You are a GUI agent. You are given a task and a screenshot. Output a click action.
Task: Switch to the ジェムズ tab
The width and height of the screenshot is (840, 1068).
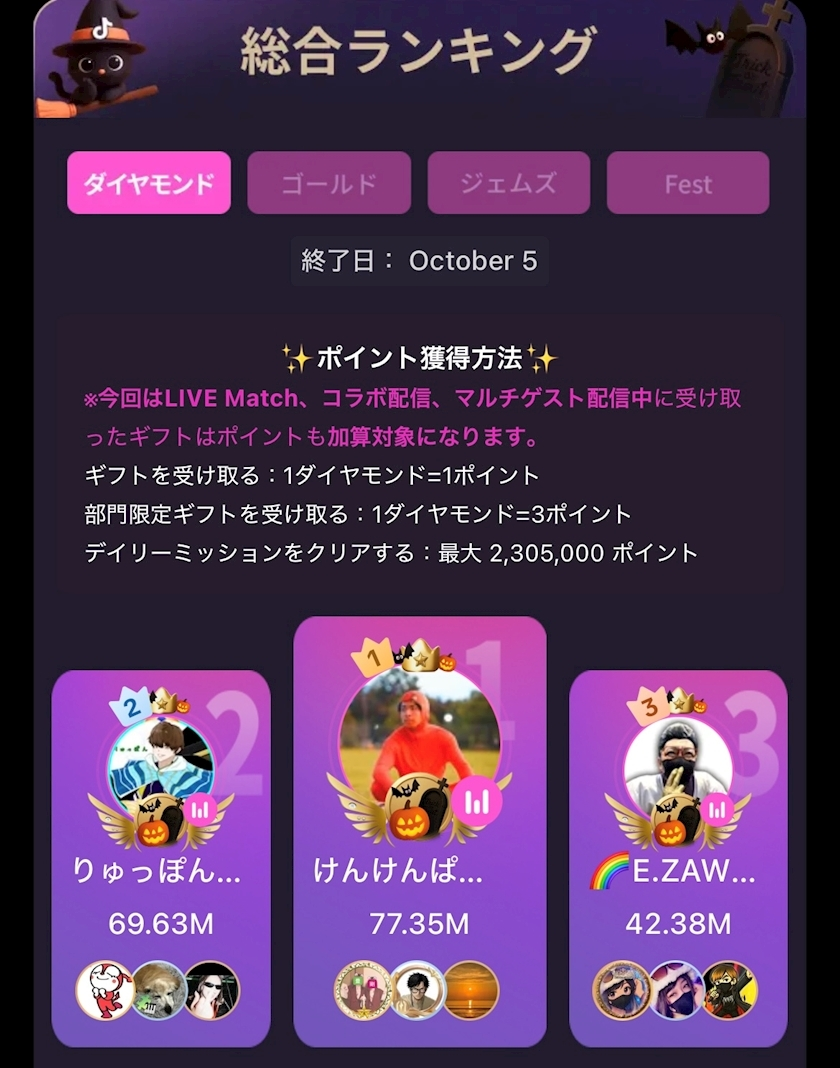tap(508, 183)
